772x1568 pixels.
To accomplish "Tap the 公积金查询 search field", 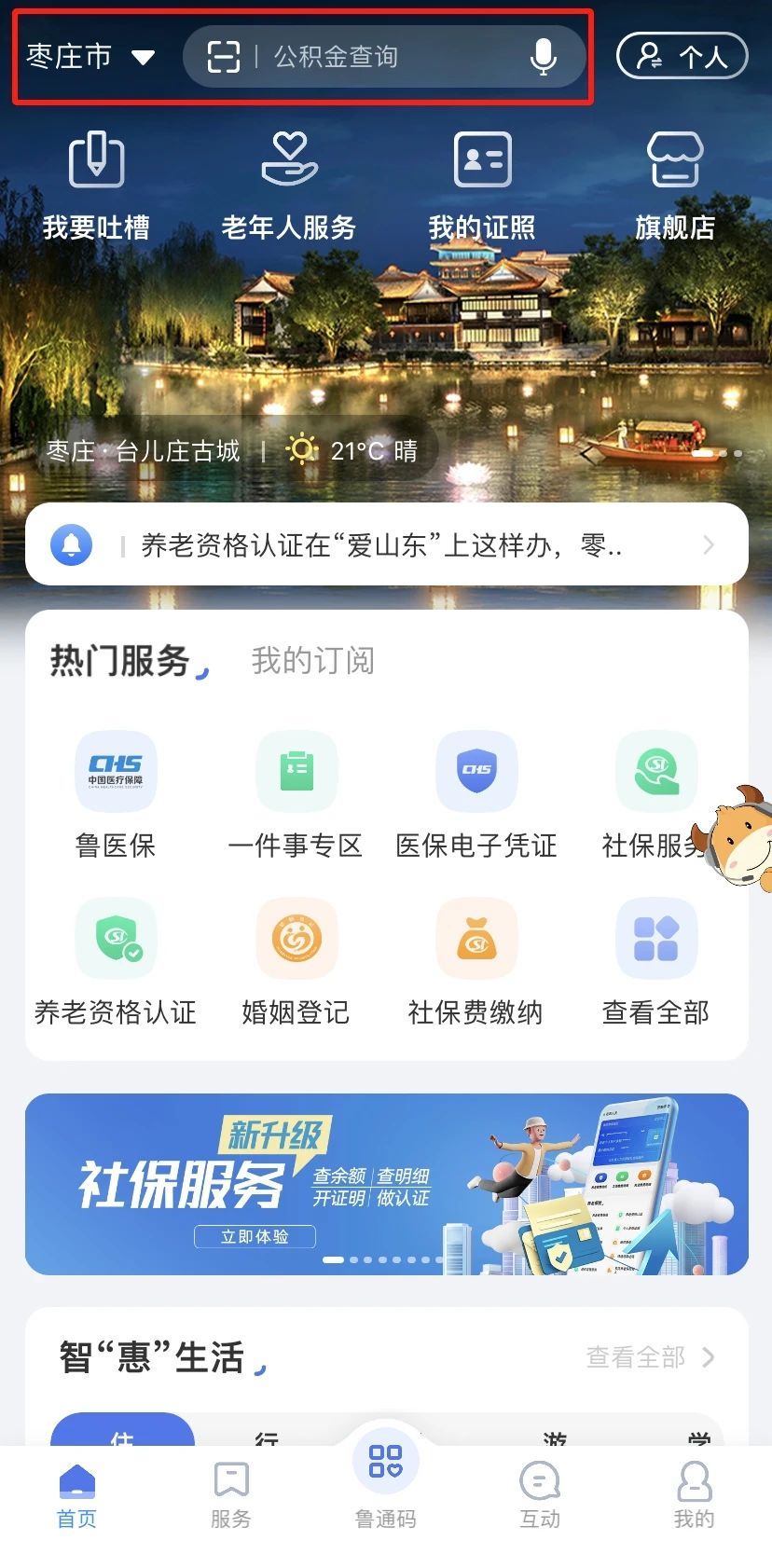I will pyautogui.click(x=384, y=57).
